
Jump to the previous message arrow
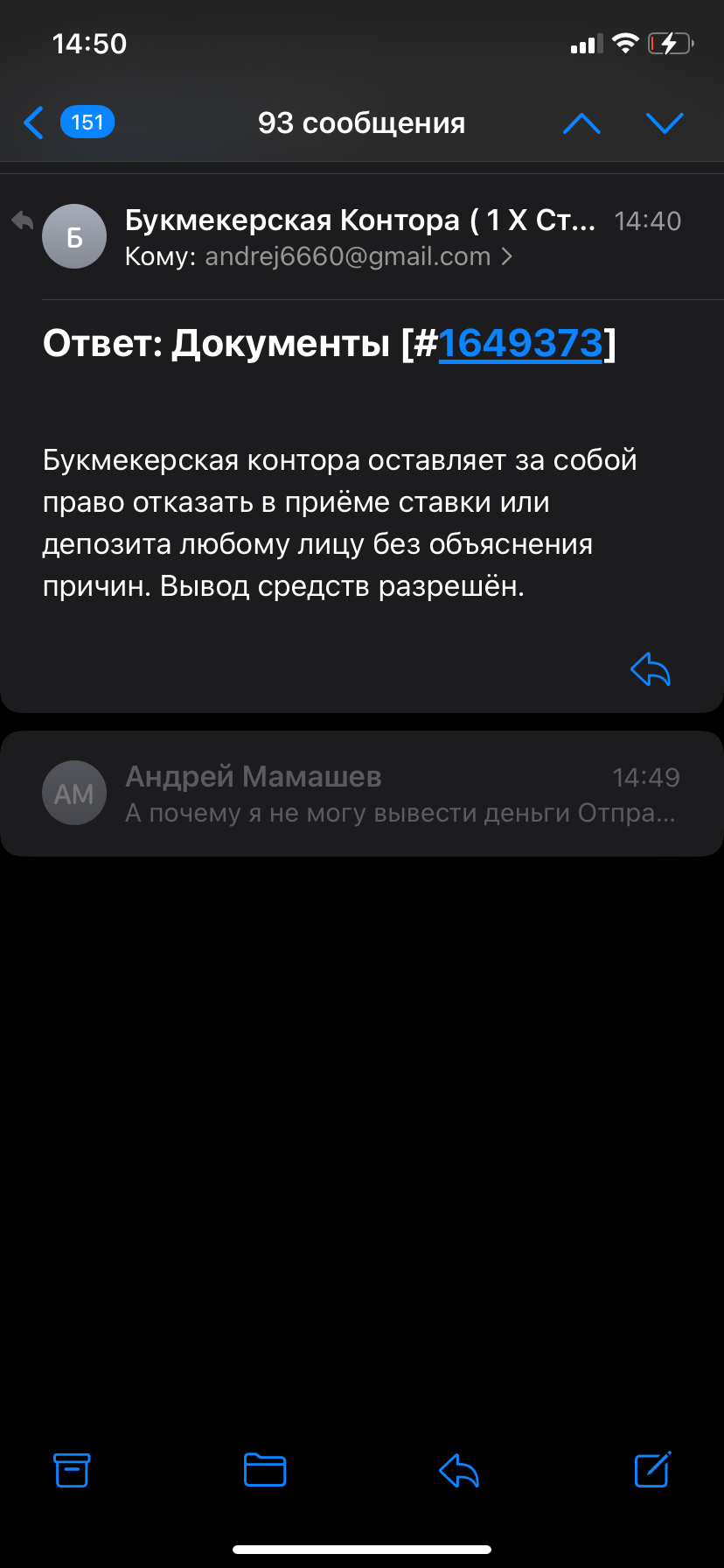point(581,123)
